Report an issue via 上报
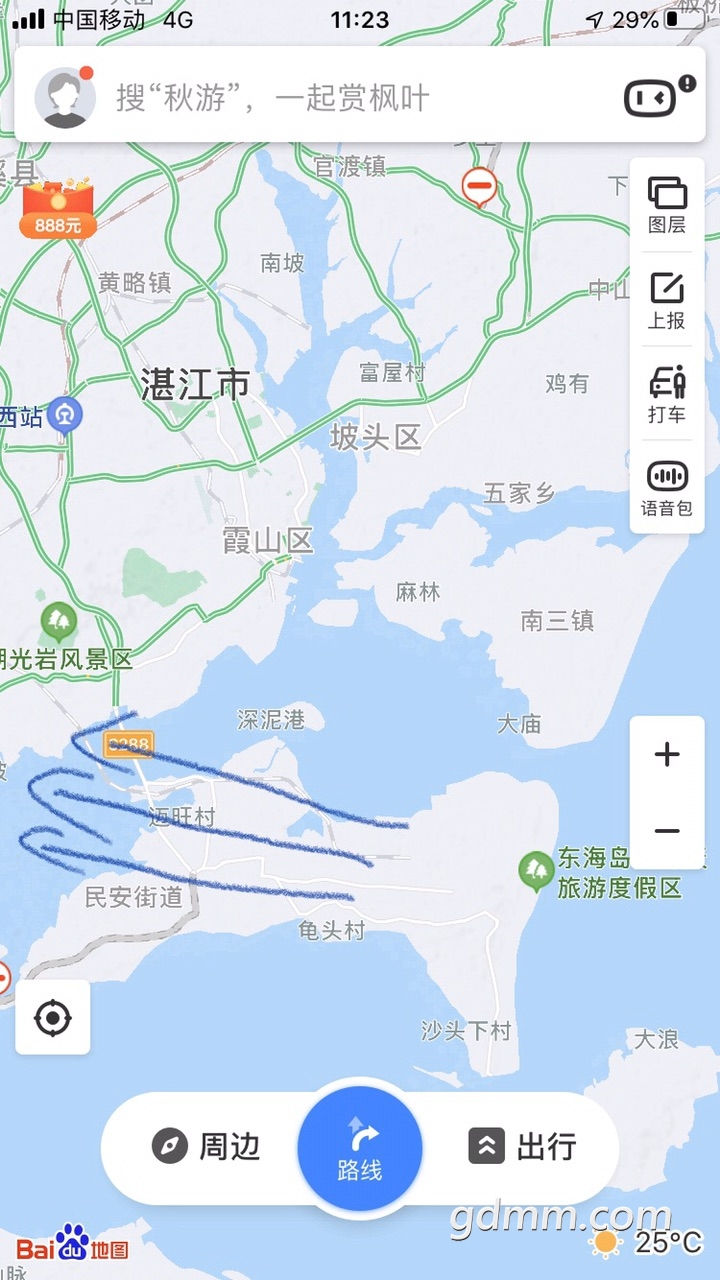Image resolution: width=720 pixels, height=1280 pixels. (x=667, y=299)
